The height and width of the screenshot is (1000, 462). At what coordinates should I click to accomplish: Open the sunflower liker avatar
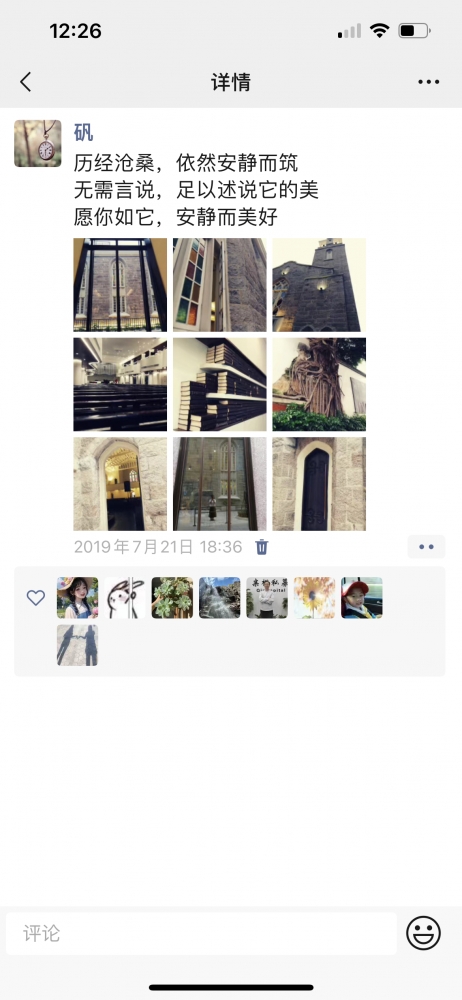coord(314,598)
